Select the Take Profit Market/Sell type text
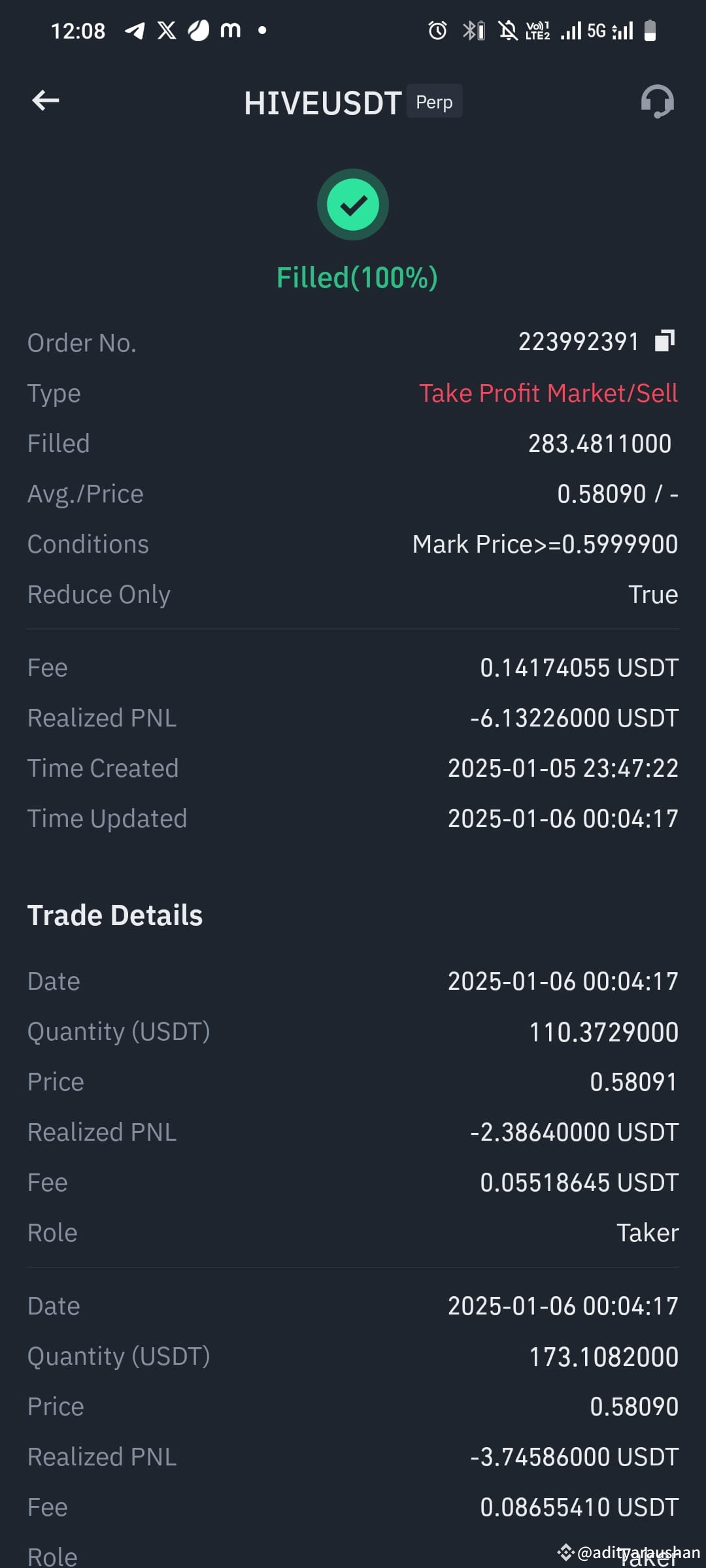This screenshot has width=706, height=1568. pyautogui.click(x=548, y=393)
